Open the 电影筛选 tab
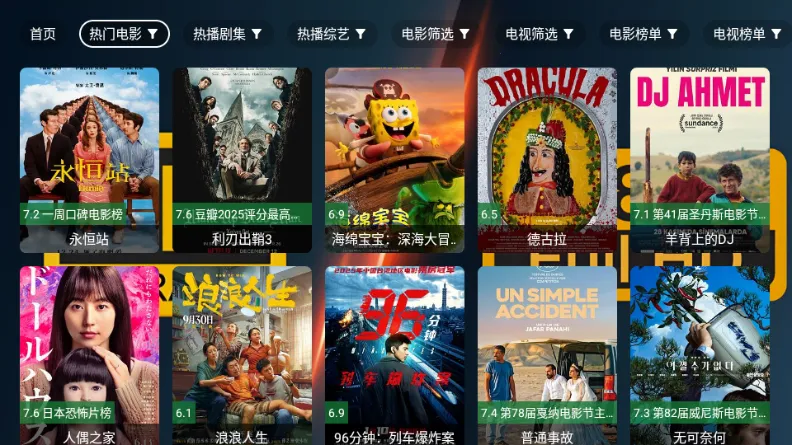792x445 pixels. [436, 34]
